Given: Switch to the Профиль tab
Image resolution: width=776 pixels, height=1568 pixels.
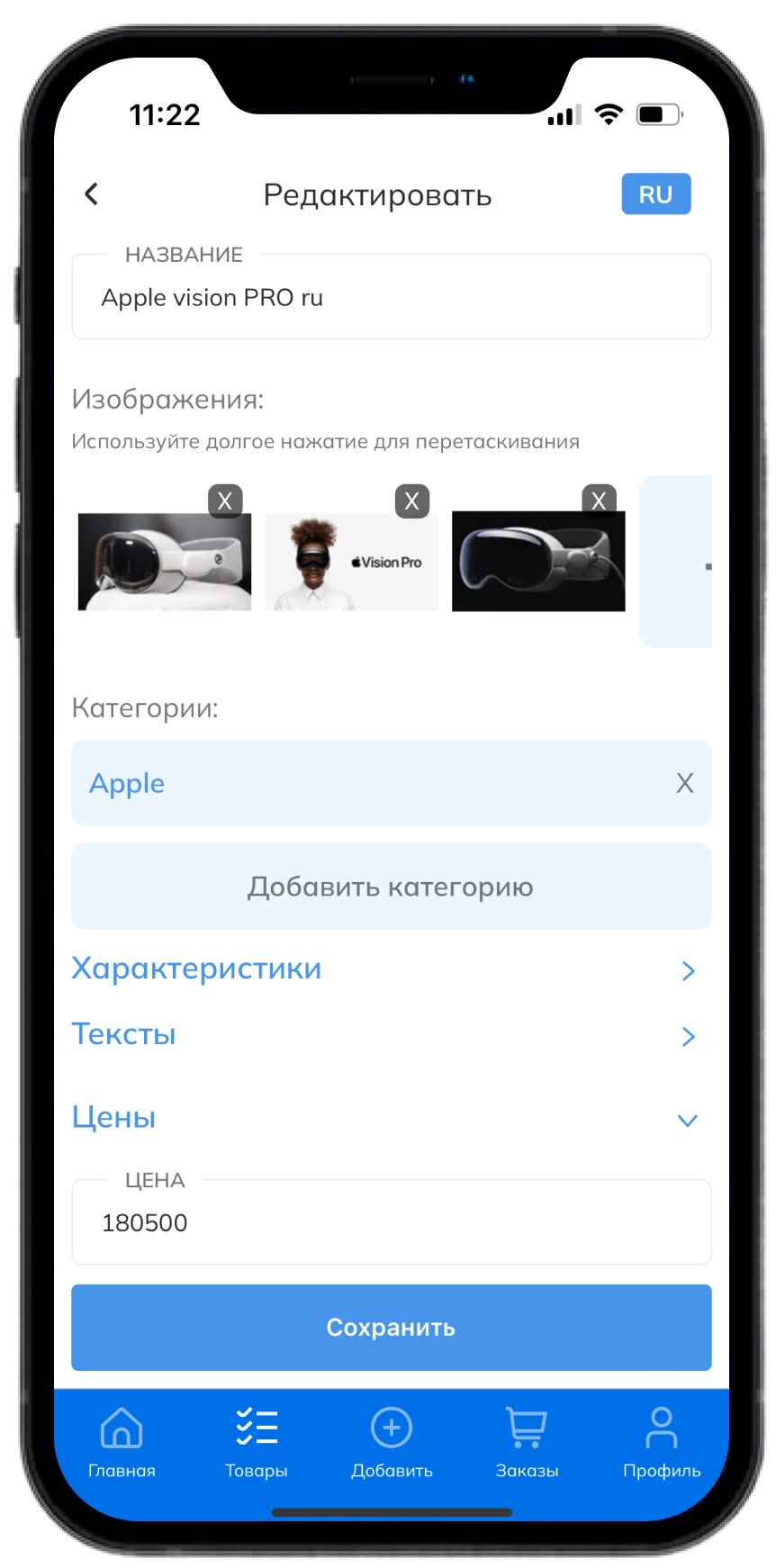Looking at the screenshot, I should [662, 1442].
